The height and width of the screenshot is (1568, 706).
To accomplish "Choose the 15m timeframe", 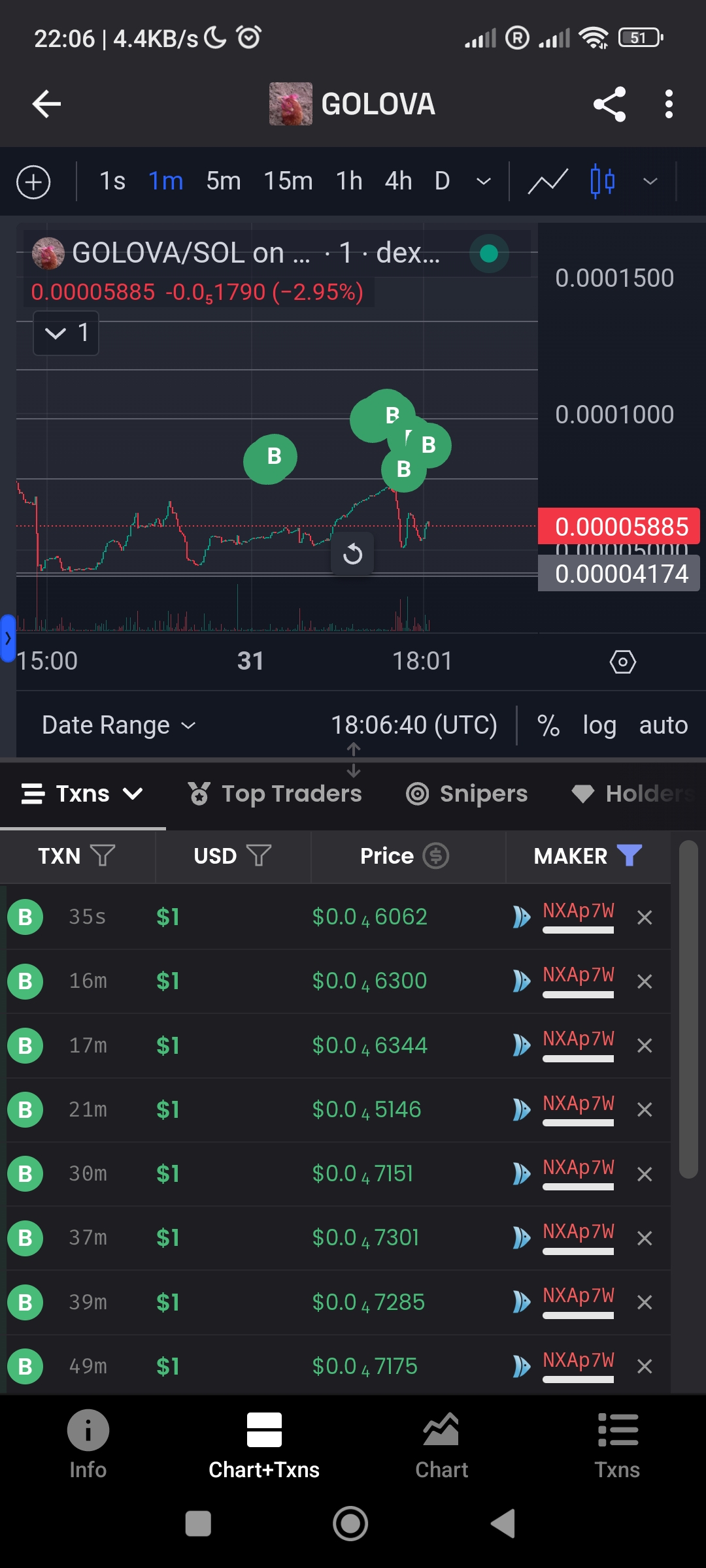I will (x=288, y=181).
